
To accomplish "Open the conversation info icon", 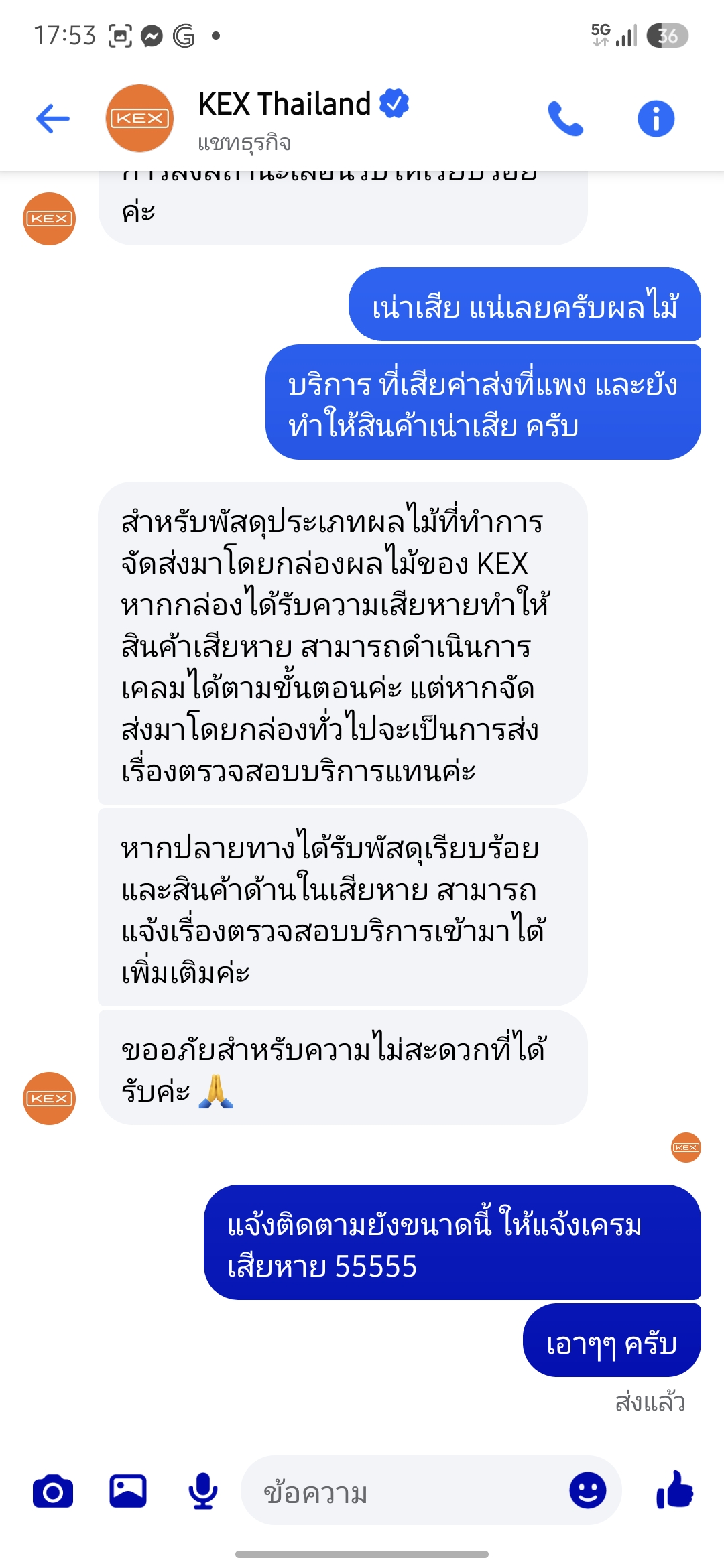I will pos(656,119).
